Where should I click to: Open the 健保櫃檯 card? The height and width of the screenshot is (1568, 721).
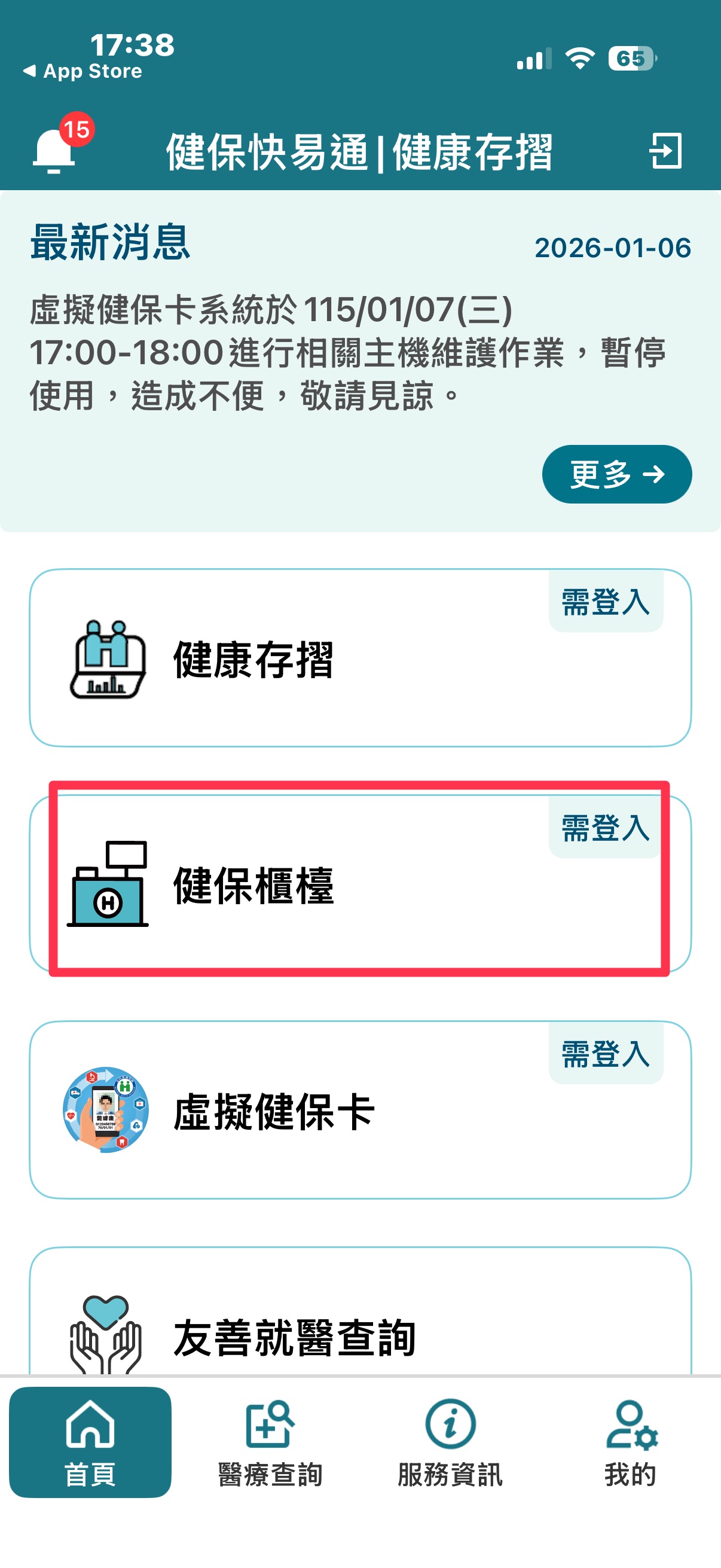tap(359, 884)
